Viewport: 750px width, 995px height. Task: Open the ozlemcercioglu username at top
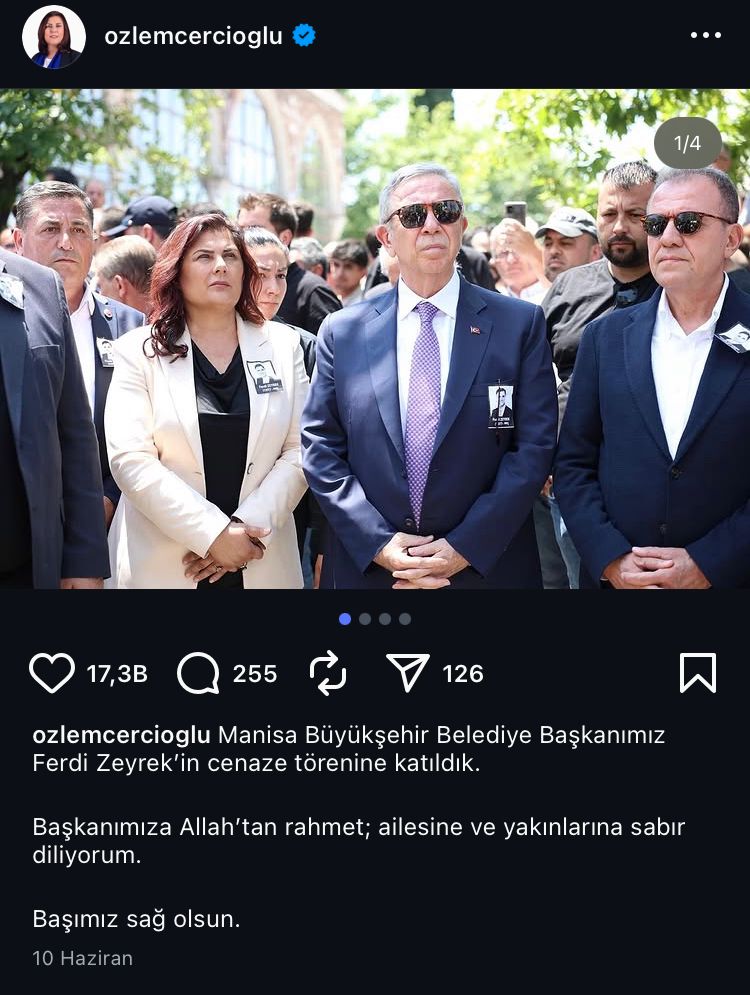(193, 36)
